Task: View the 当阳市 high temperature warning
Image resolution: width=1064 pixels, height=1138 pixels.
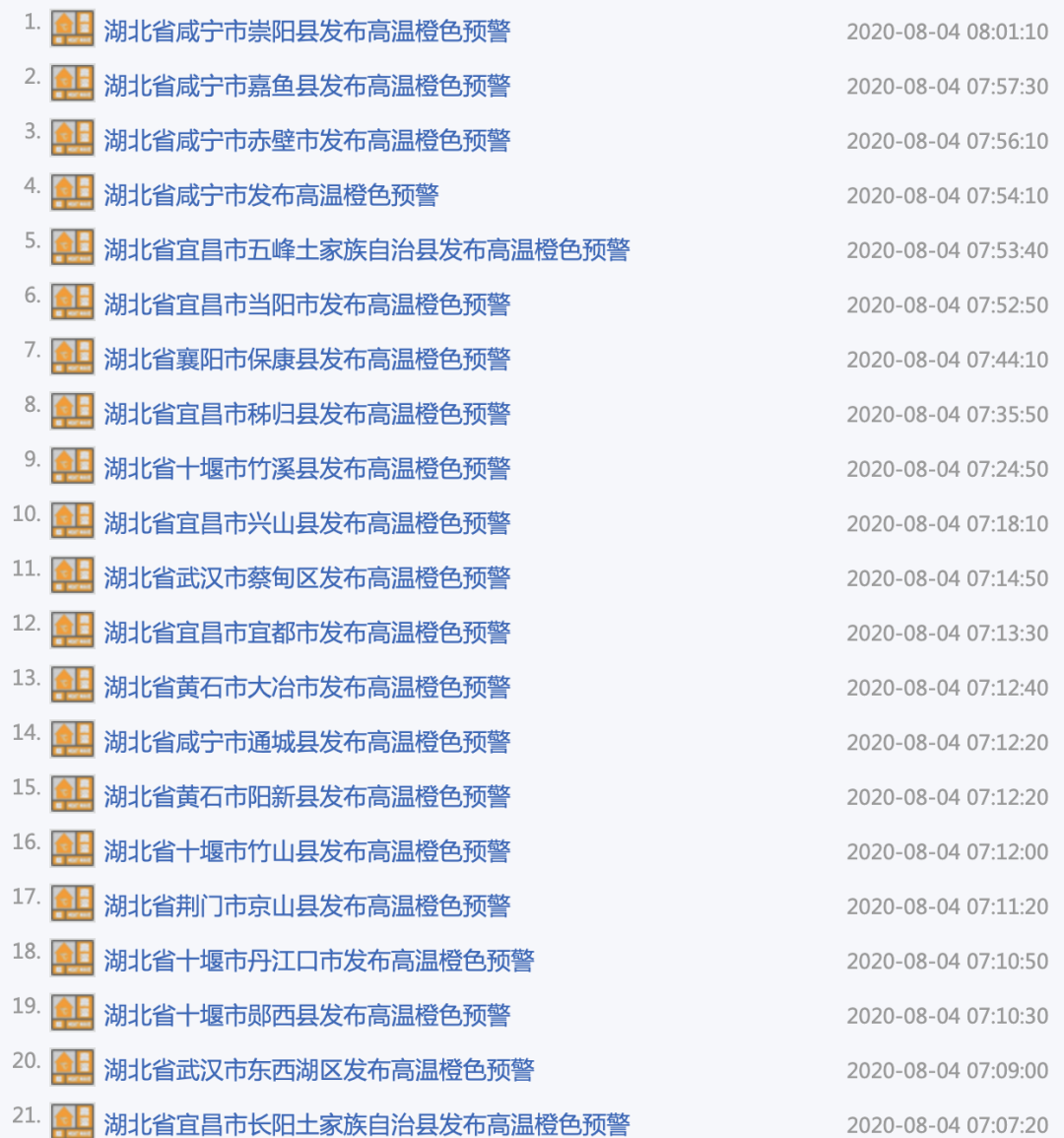Action: pos(306,304)
